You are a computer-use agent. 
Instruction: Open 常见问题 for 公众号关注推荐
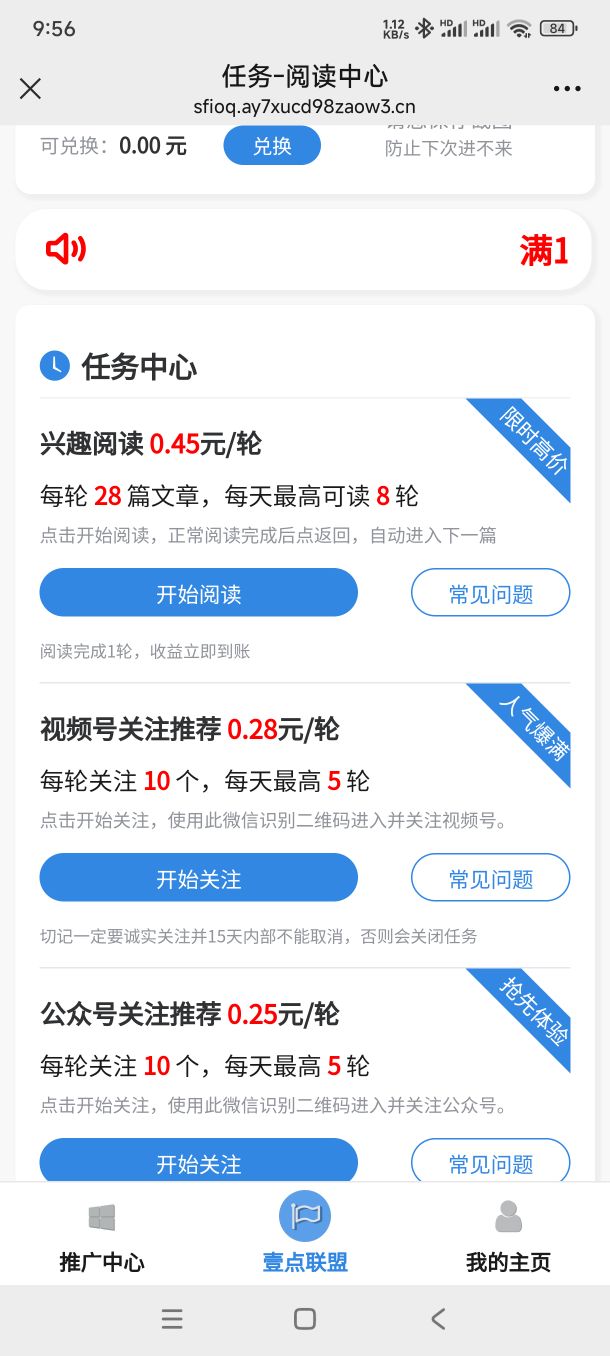[491, 1161]
